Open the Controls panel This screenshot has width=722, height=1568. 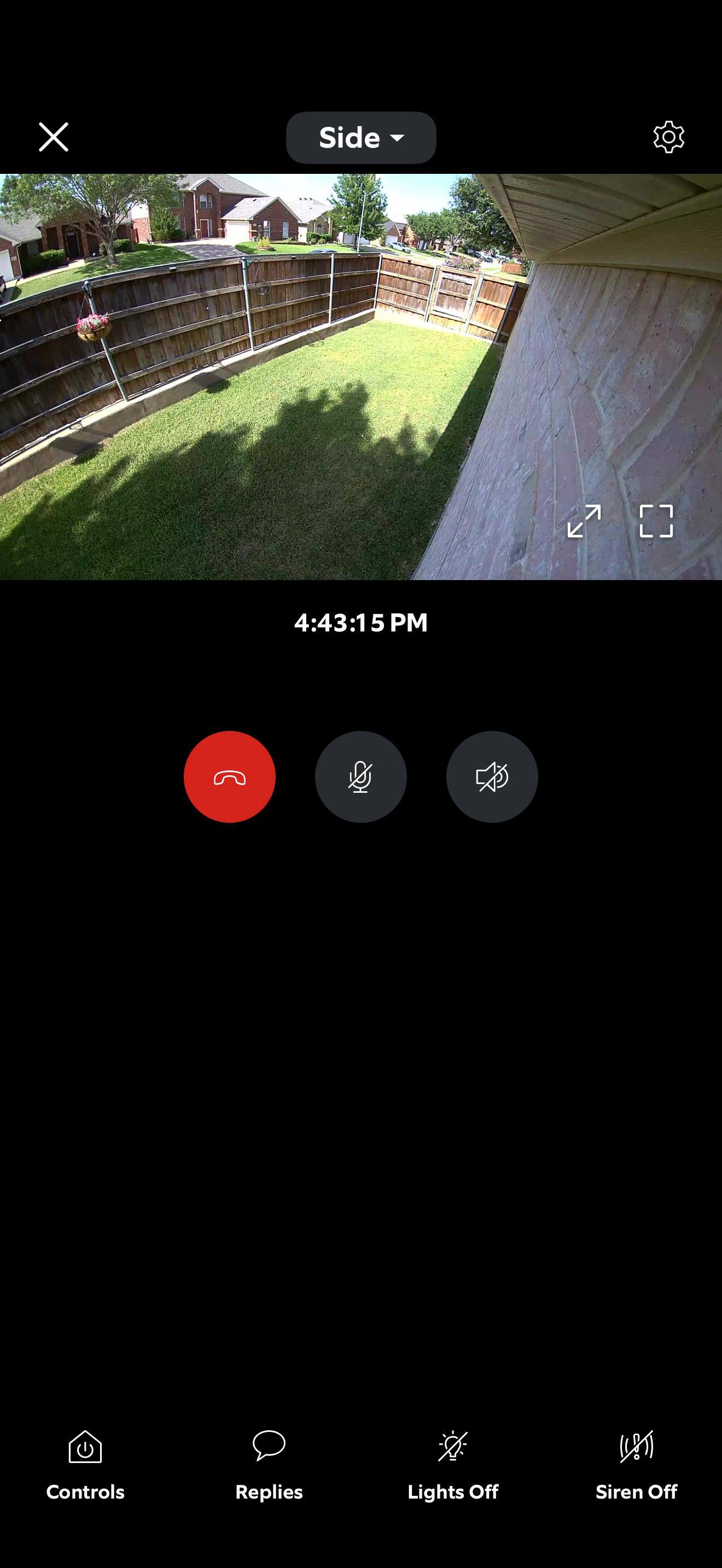pos(85,1465)
